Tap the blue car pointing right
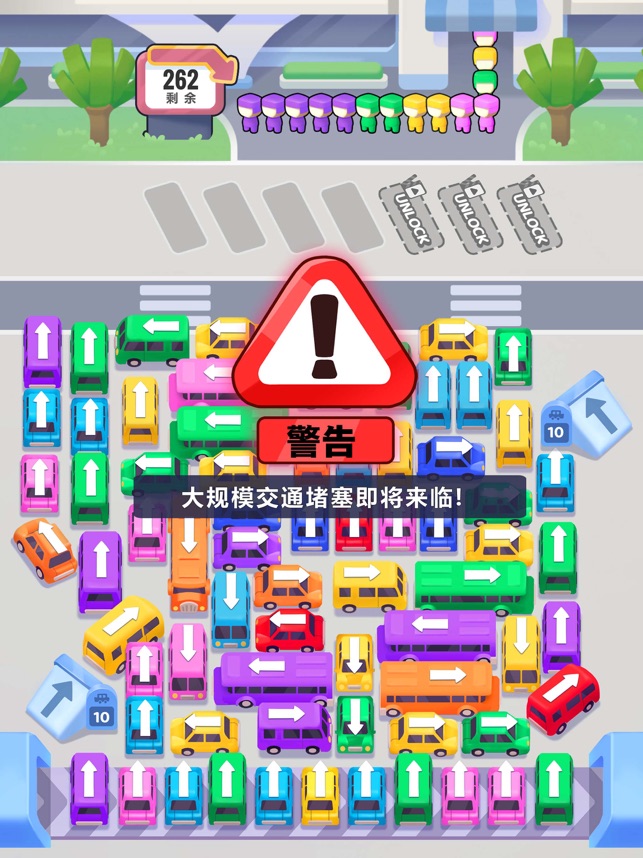Viewport: 643px width, 858px height. point(451,458)
